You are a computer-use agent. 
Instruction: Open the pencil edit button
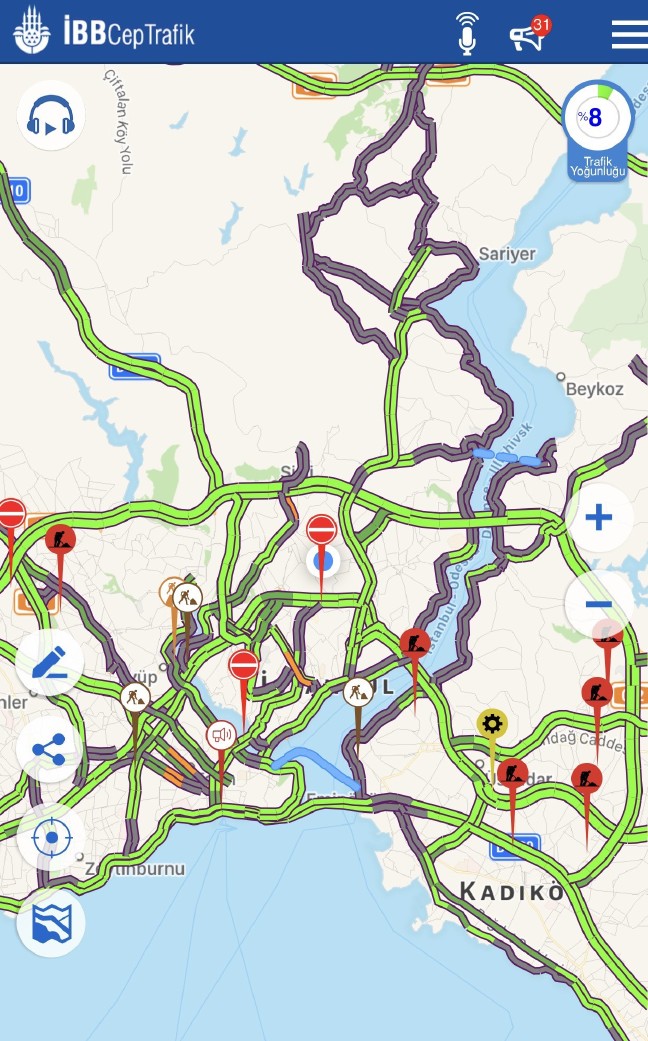(49, 663)
